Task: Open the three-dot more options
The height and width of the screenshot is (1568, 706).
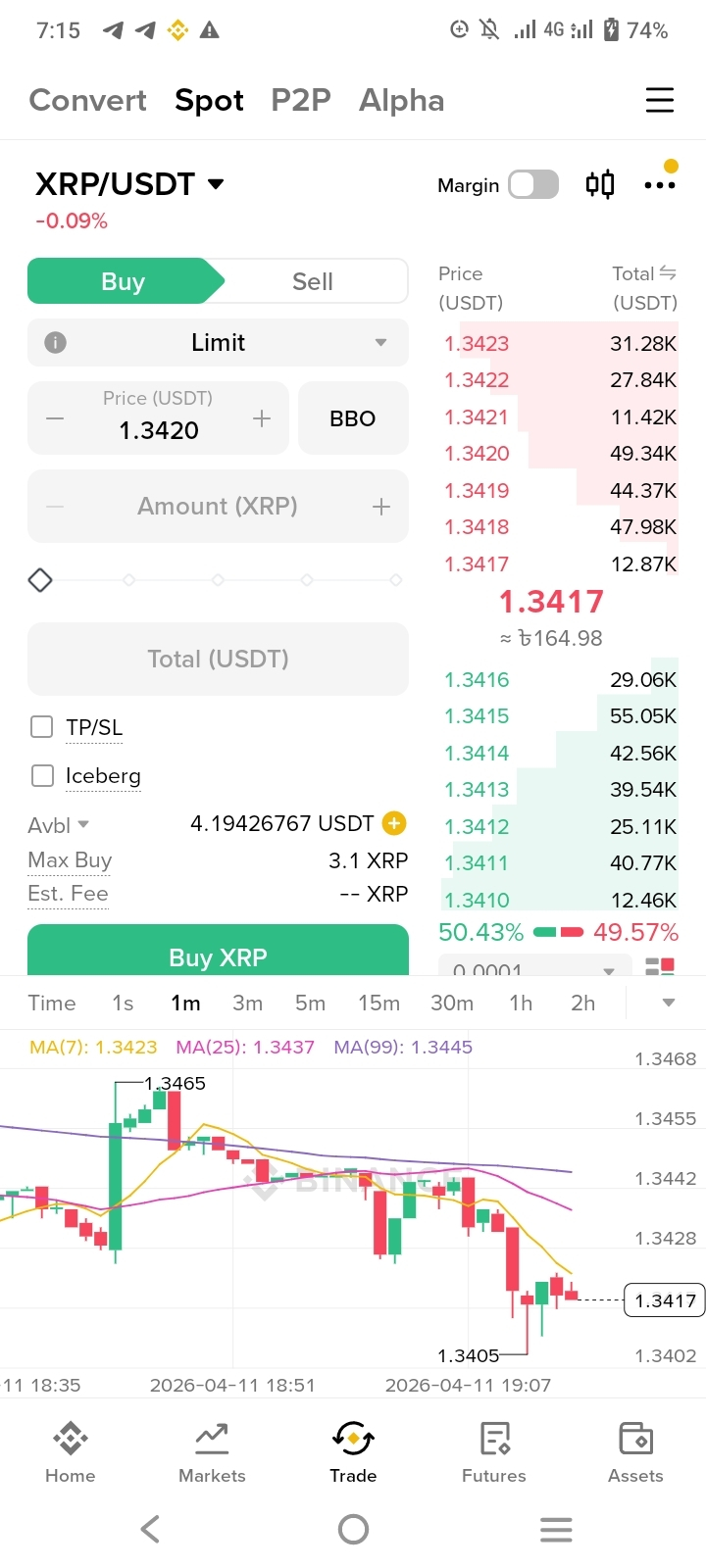Action: click(659, 185)
